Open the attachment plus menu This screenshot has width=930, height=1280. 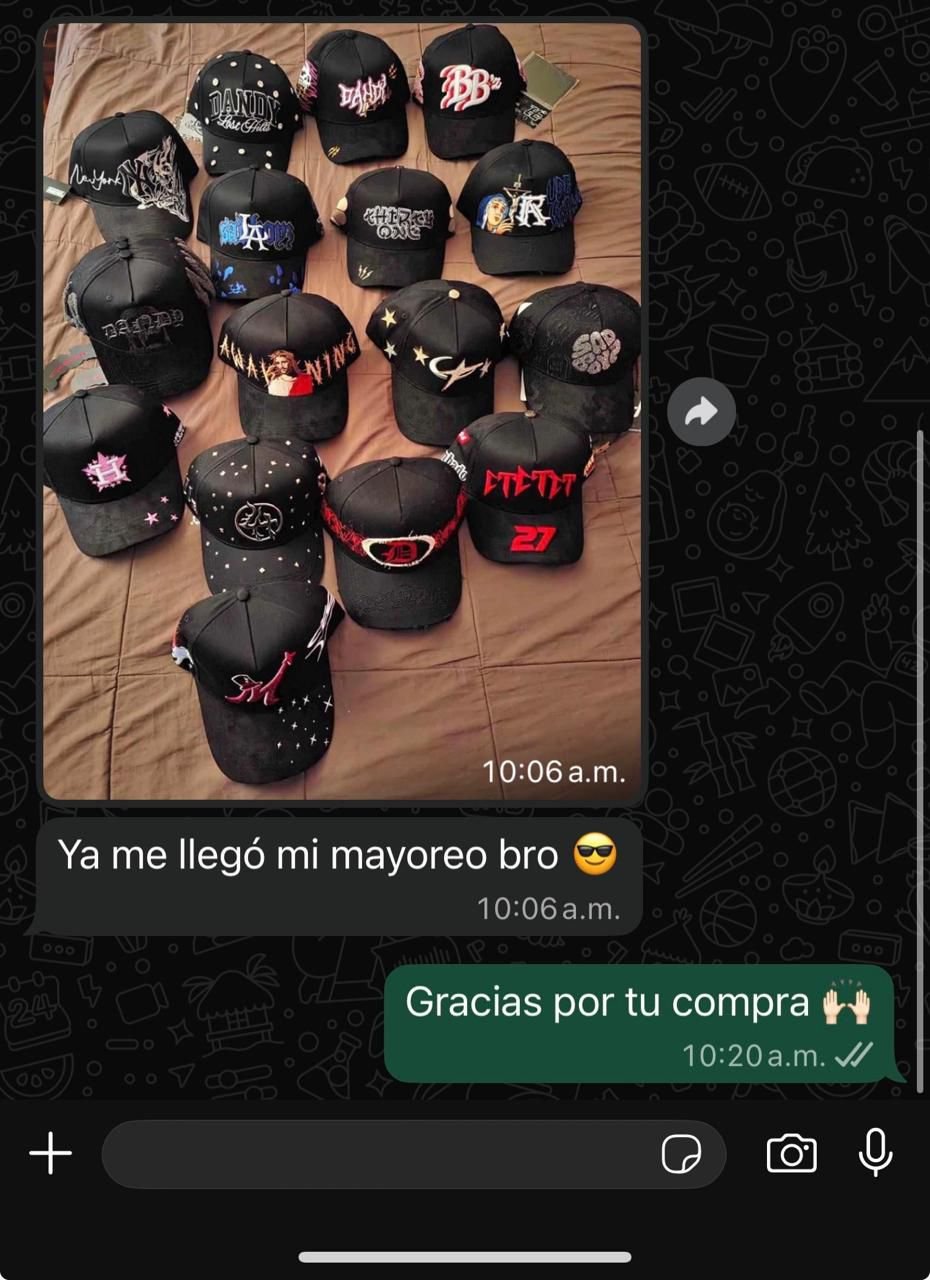51,1154
